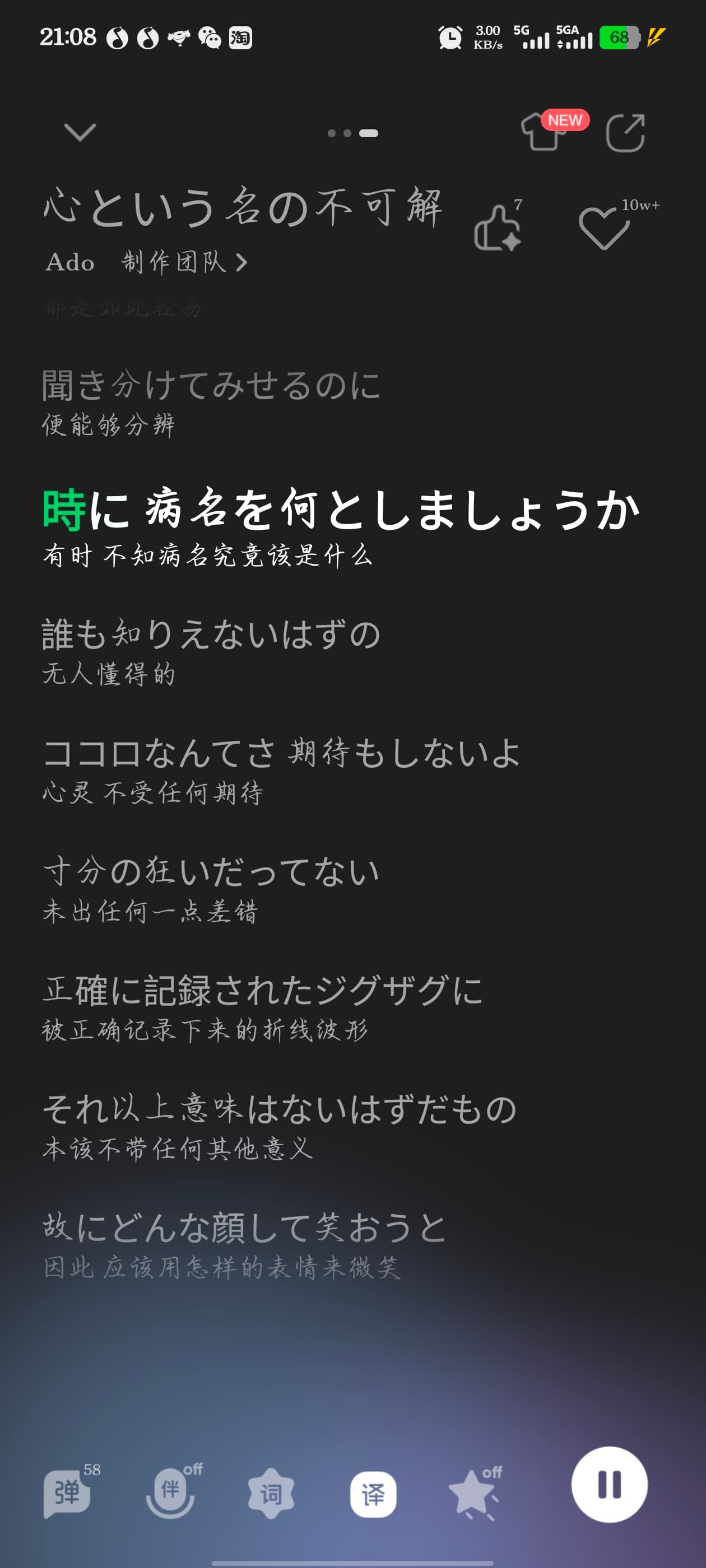Image resolution: width=706 pixels, height=1568 pixels.
Task: Open the 制作团队 production team link
Action: (x=184, y=262)
